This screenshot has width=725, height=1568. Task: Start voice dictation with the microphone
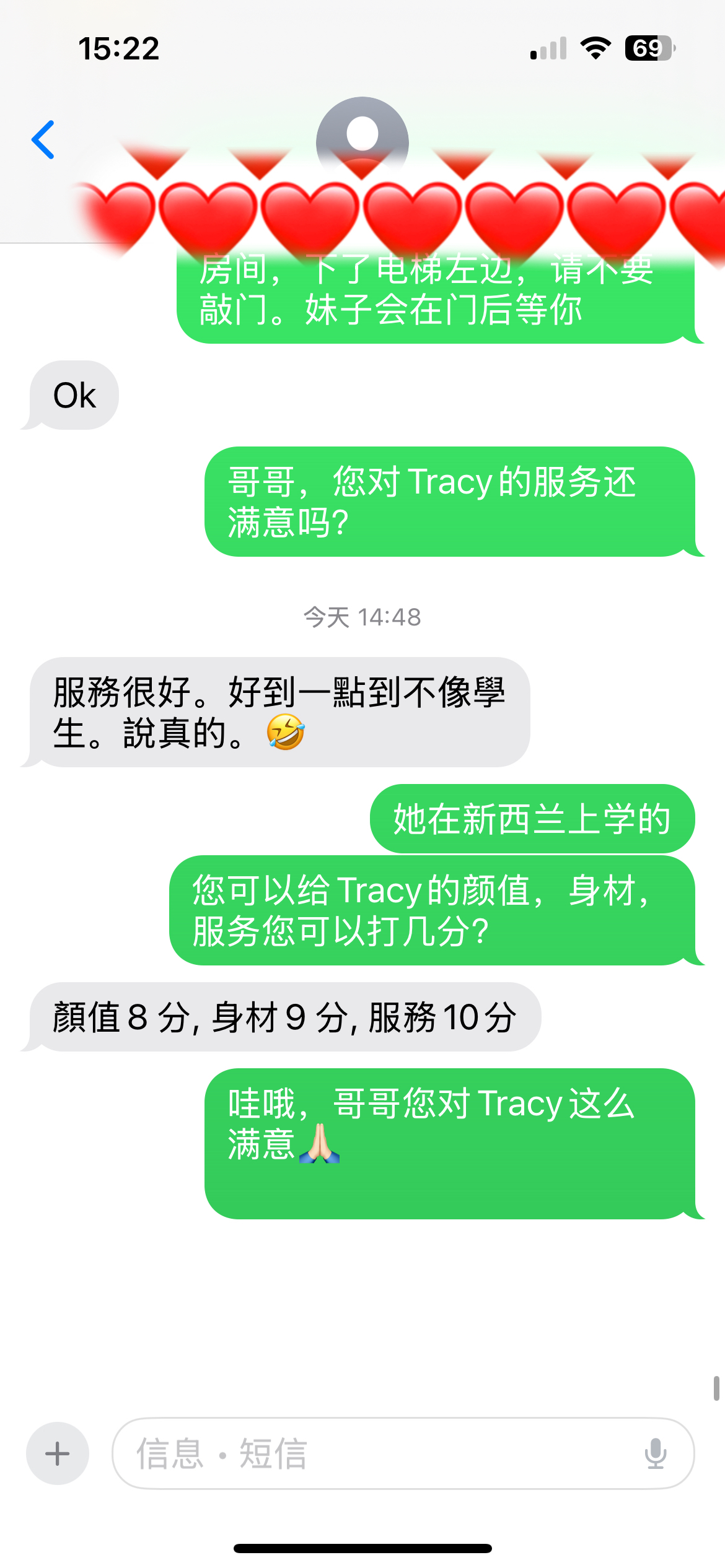click(655, 1453)
